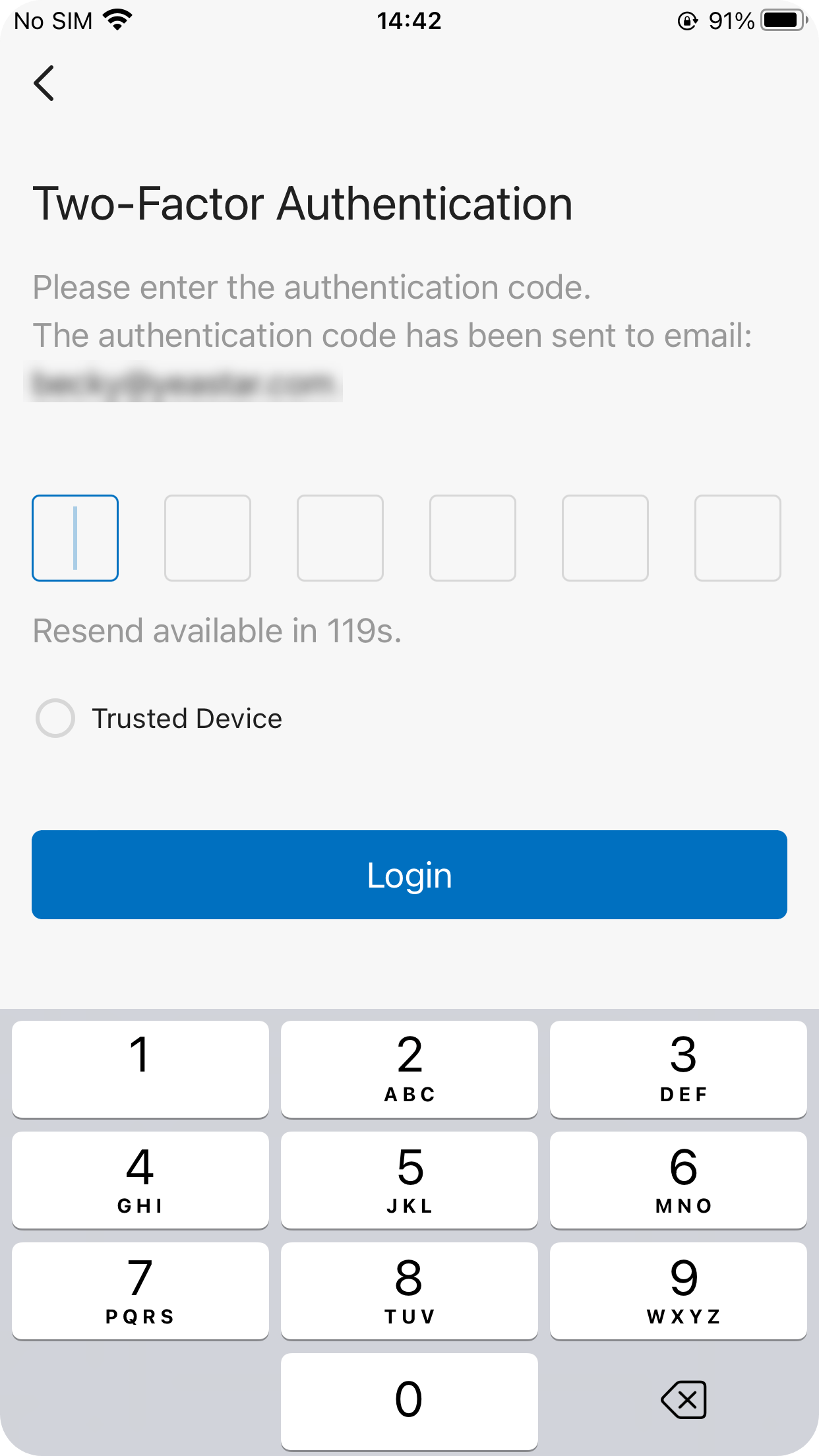Select the last authentication code box
The image size is (819, 1456).
tap(738, 538)
